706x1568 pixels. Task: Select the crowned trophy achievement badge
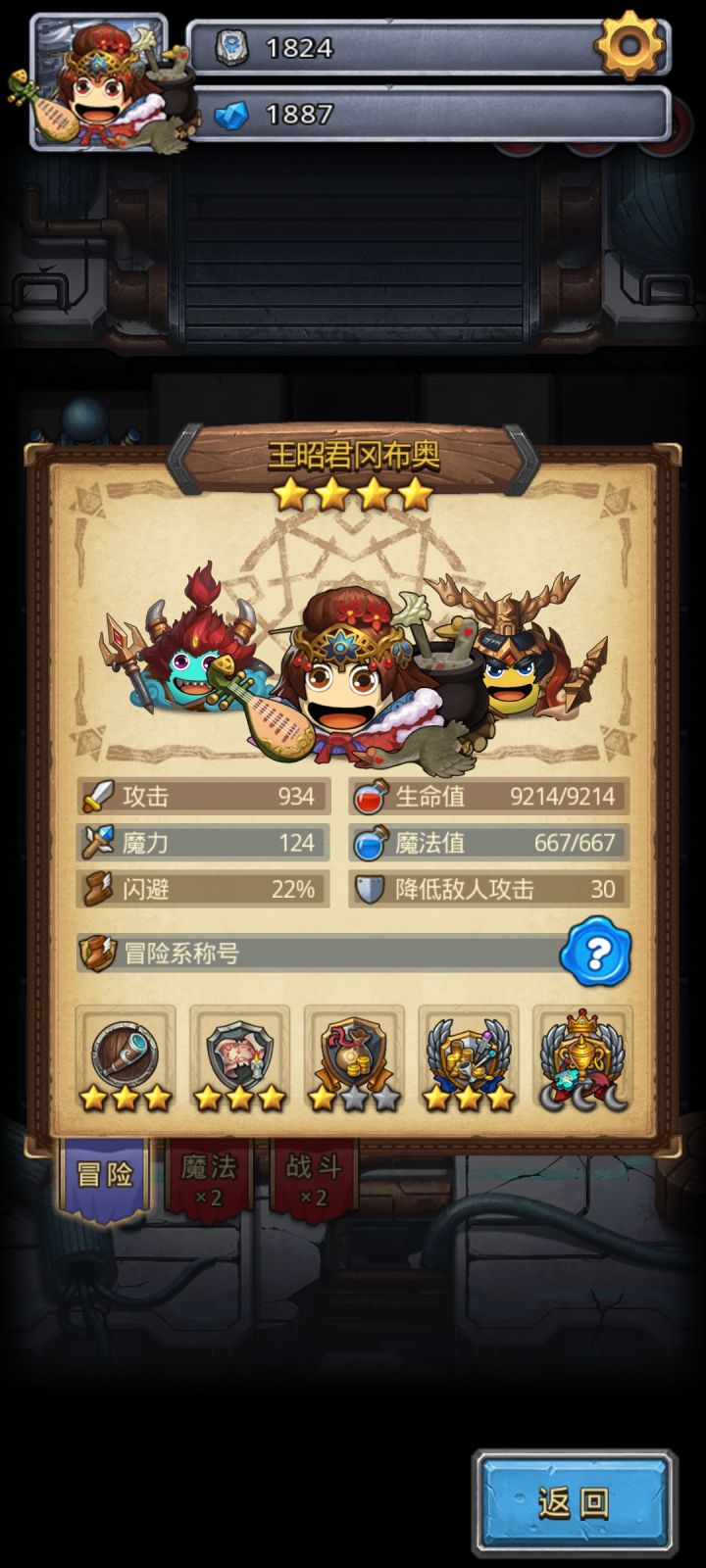pyautogui.click(x=581, y=1056)
